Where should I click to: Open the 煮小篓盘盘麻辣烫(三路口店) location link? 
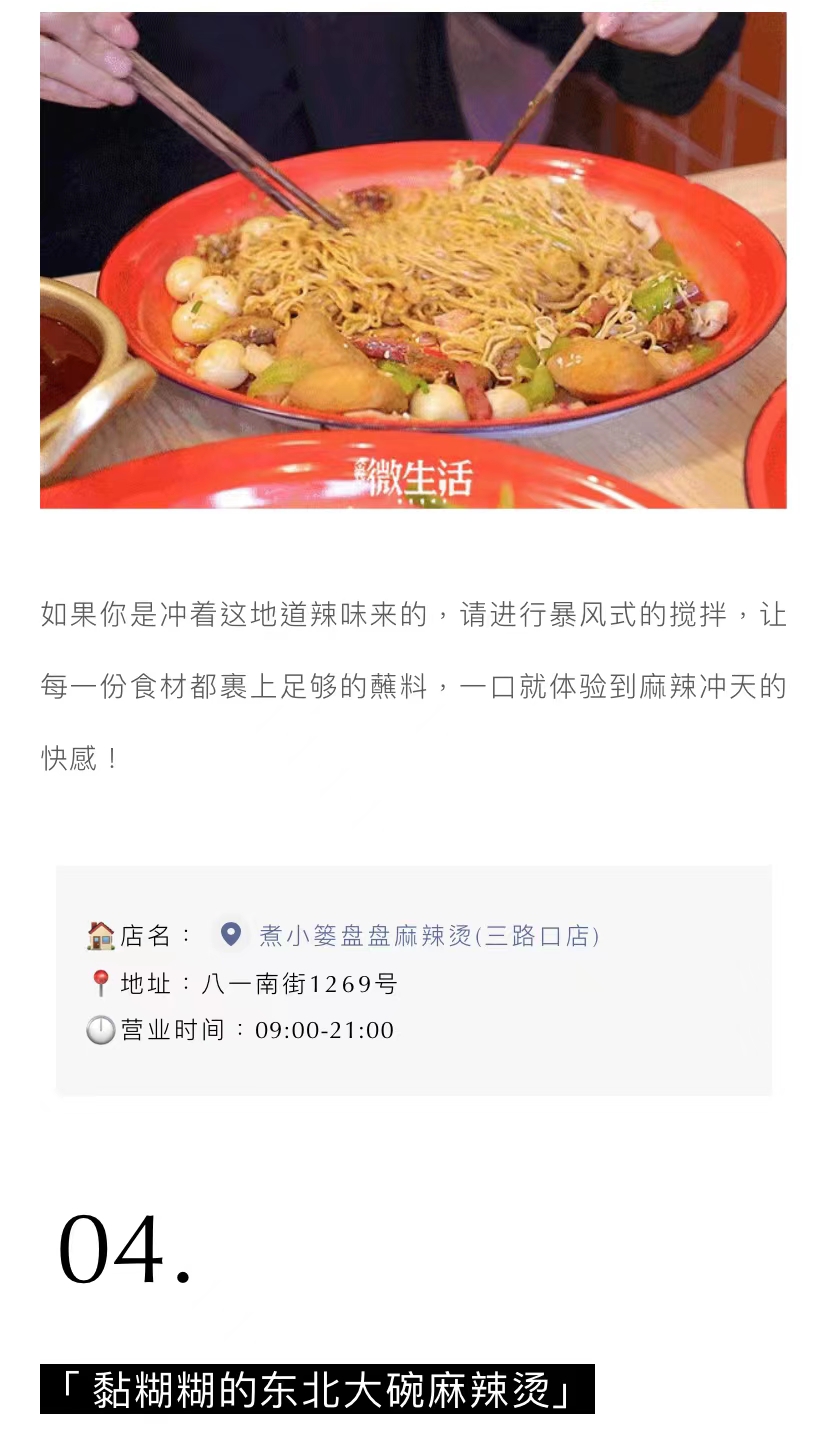click(x=428, y=936)
